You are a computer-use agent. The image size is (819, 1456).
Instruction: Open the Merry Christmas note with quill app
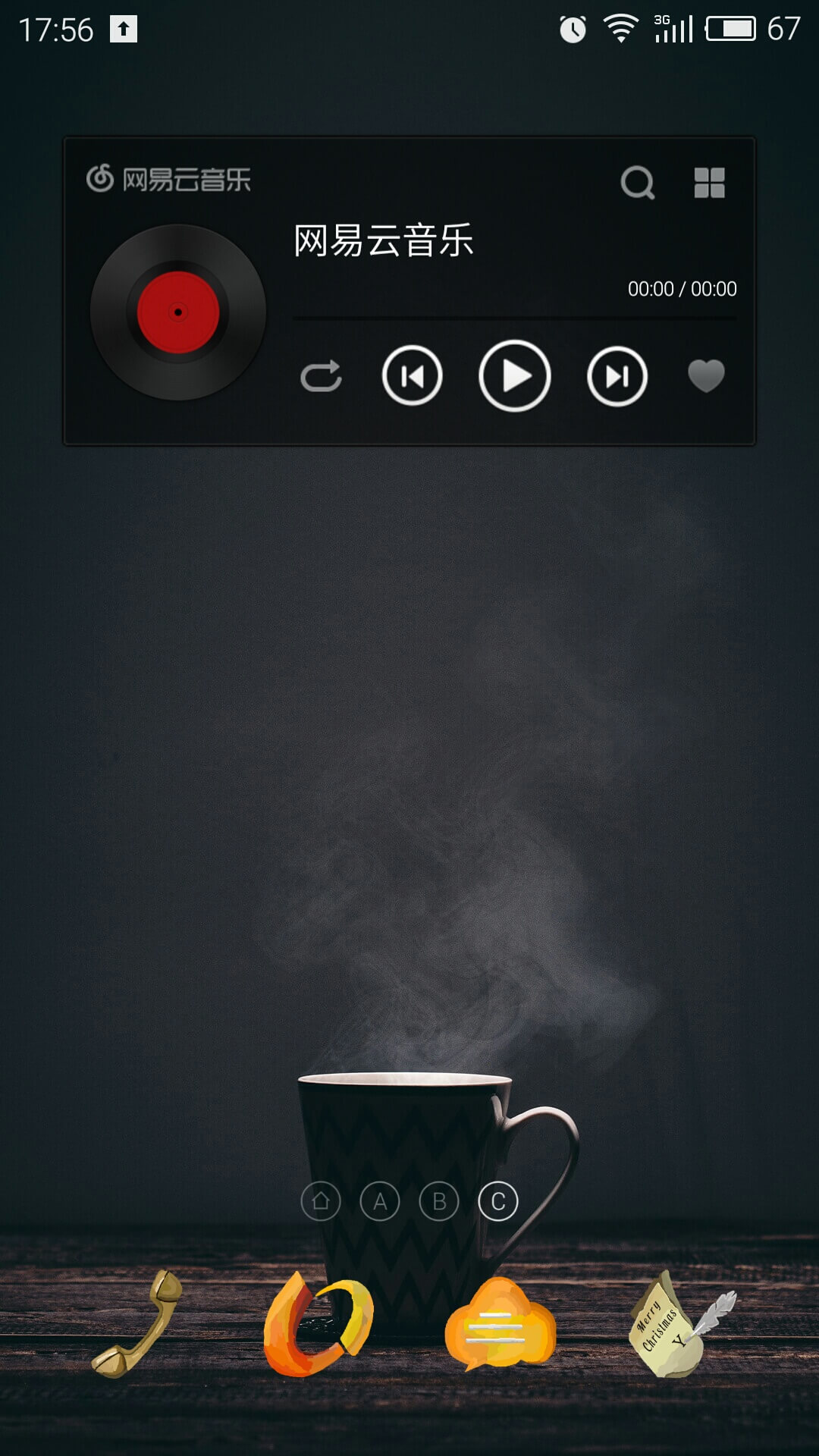click(x=682, y=1324)
